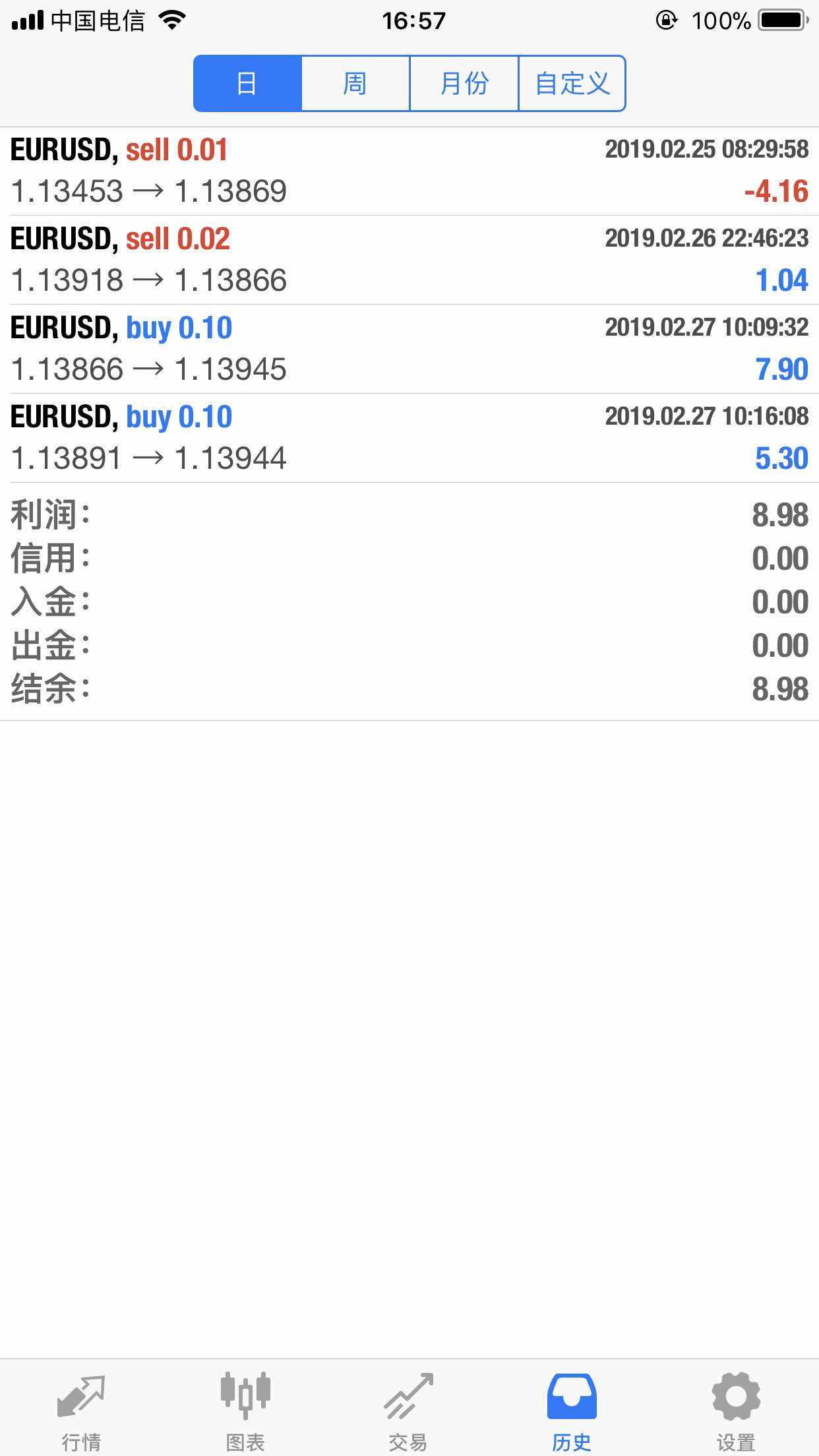Open the 交易 trade tab
This screenshot has height=1456, width=819.
(x=408, y=1409)
